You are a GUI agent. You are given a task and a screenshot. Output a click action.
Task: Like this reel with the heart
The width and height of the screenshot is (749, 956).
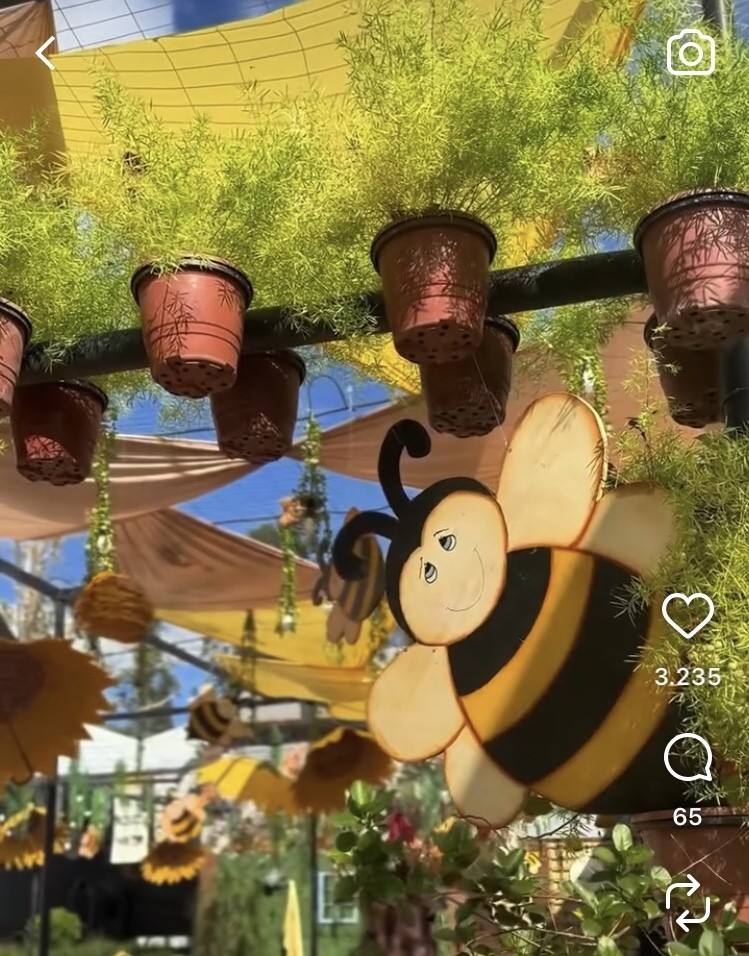pos(688,615)
